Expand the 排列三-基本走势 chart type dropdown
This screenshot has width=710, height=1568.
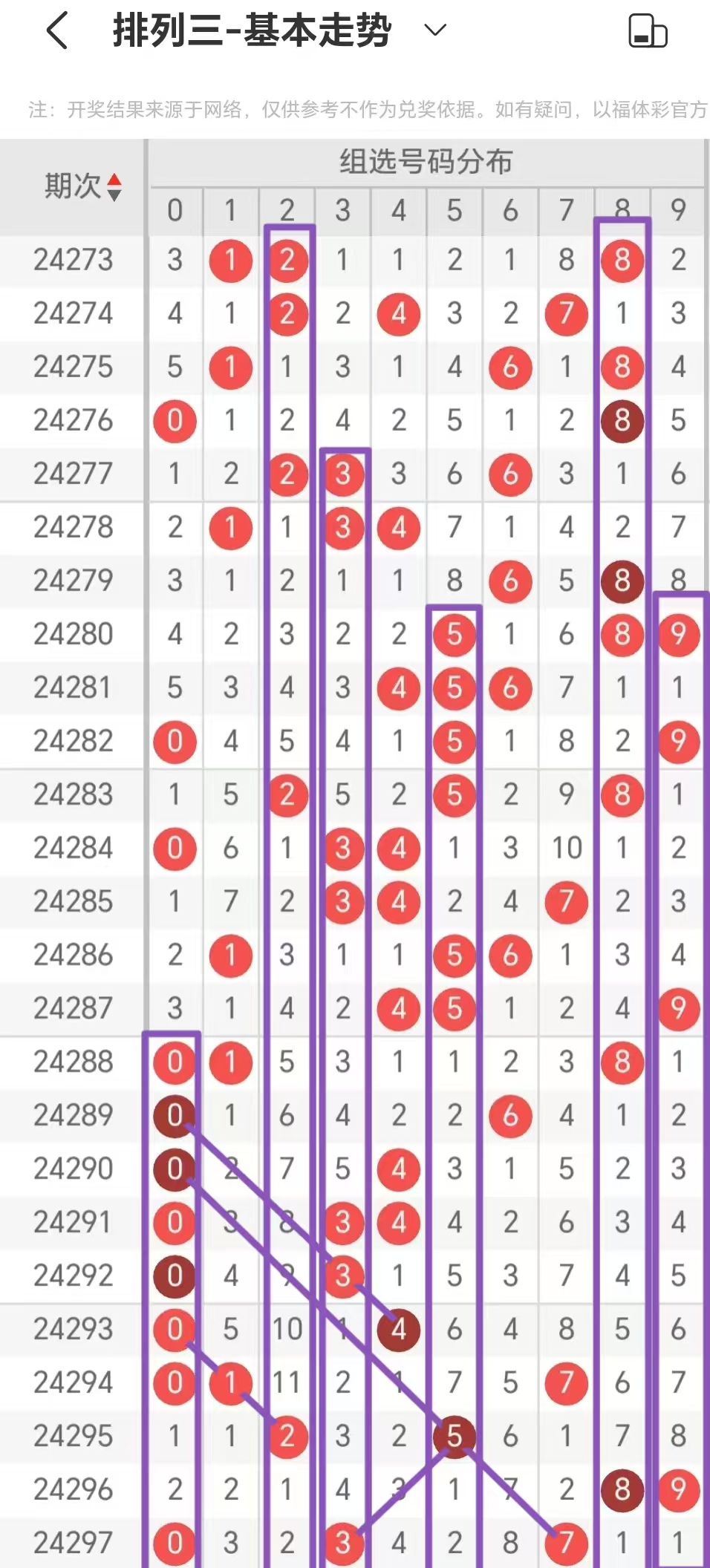pos(434,30)
